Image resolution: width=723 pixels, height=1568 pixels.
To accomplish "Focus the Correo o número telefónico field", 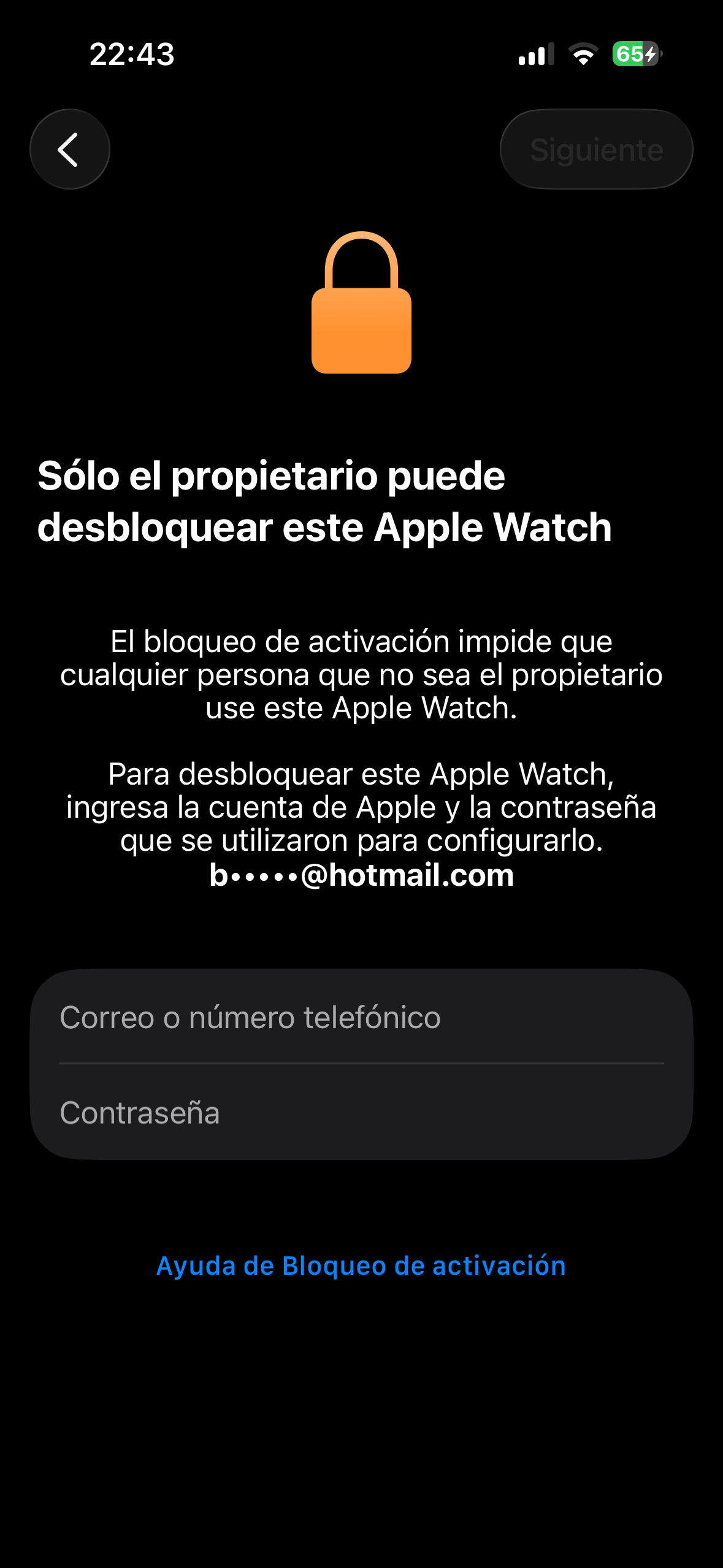I will click(x=361, y=1017).
